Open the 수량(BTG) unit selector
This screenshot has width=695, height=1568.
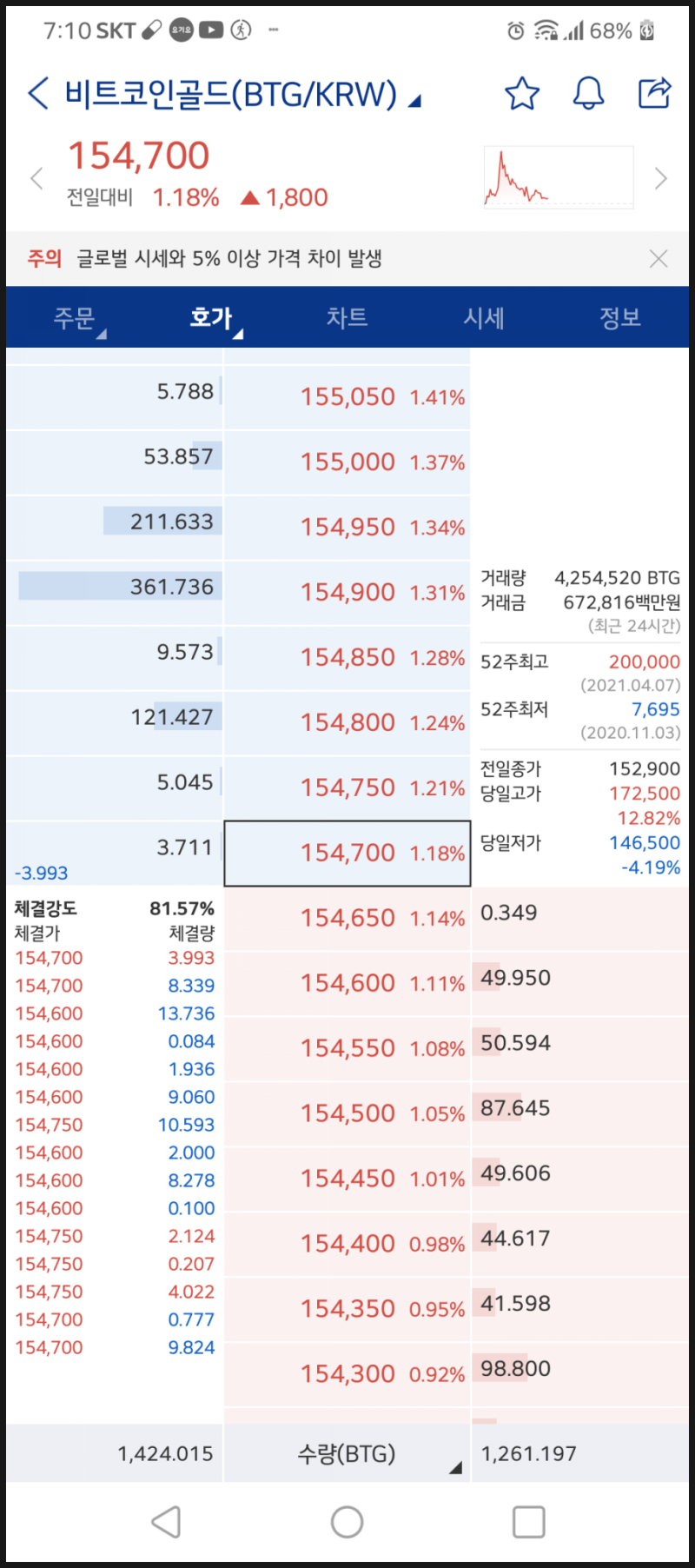[x=347, y=1452]
